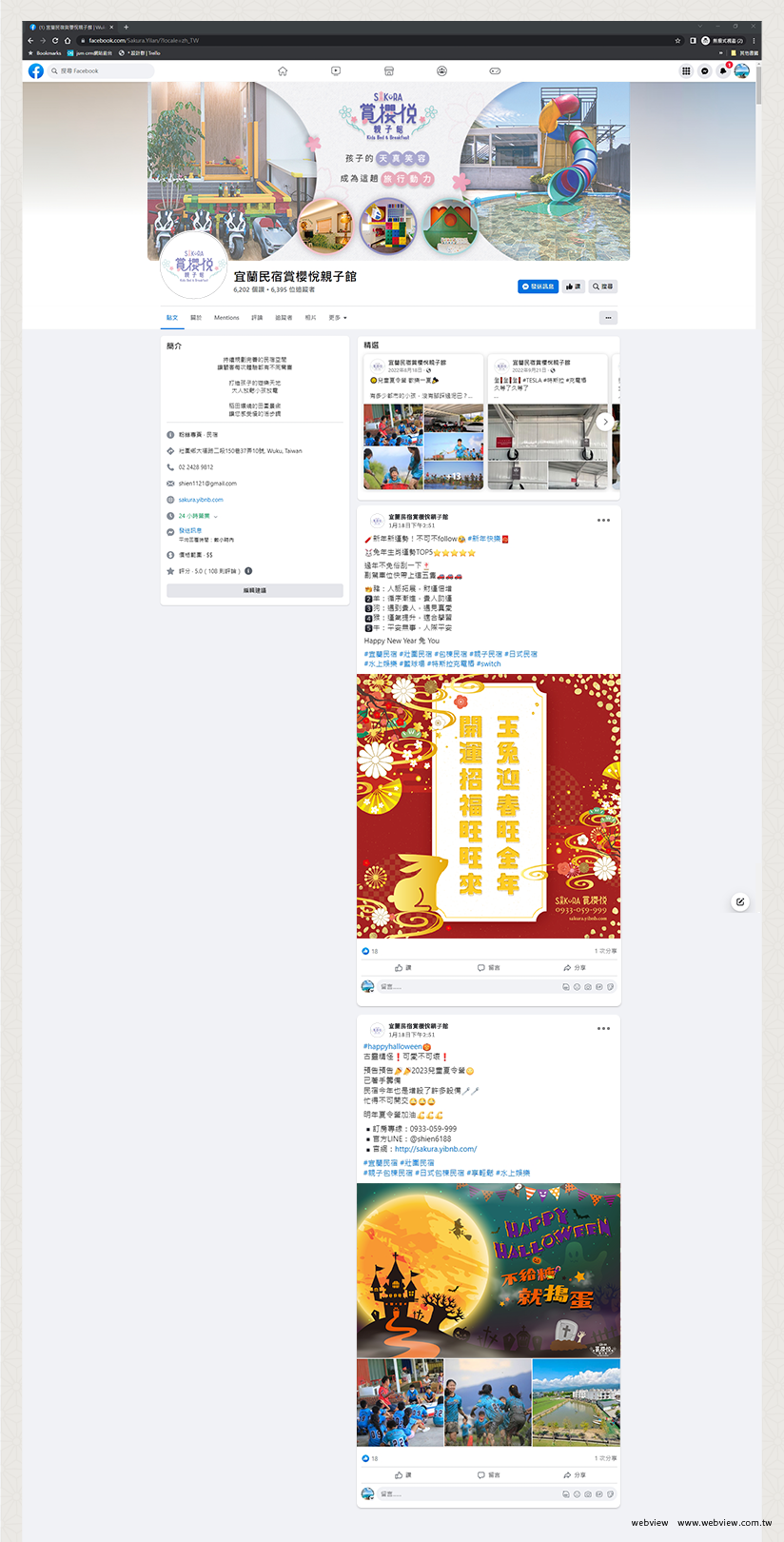Open the Messenger icon in the top bar

[704, 71]
